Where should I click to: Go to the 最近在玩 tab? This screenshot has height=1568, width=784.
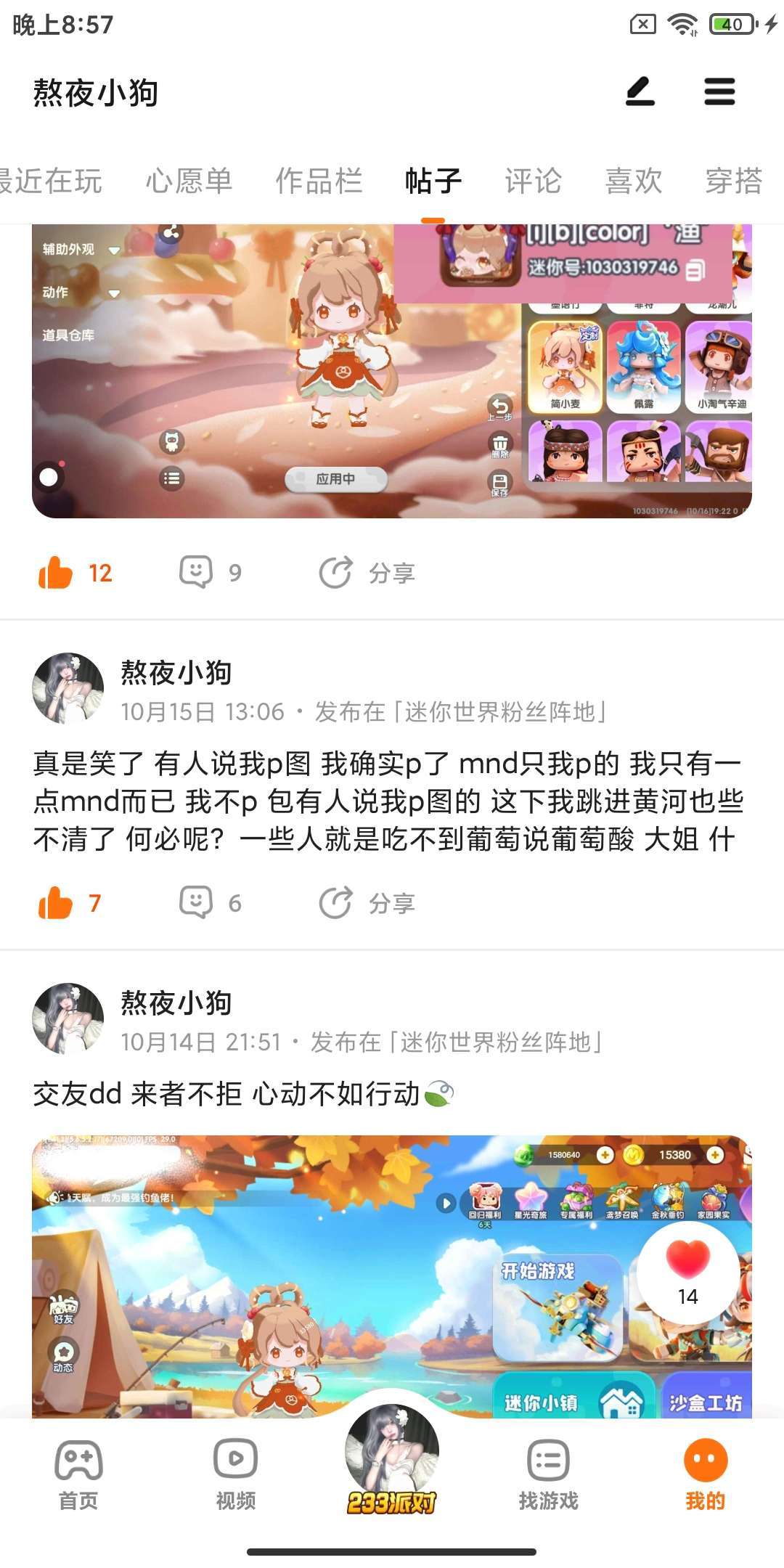[49, 181]
